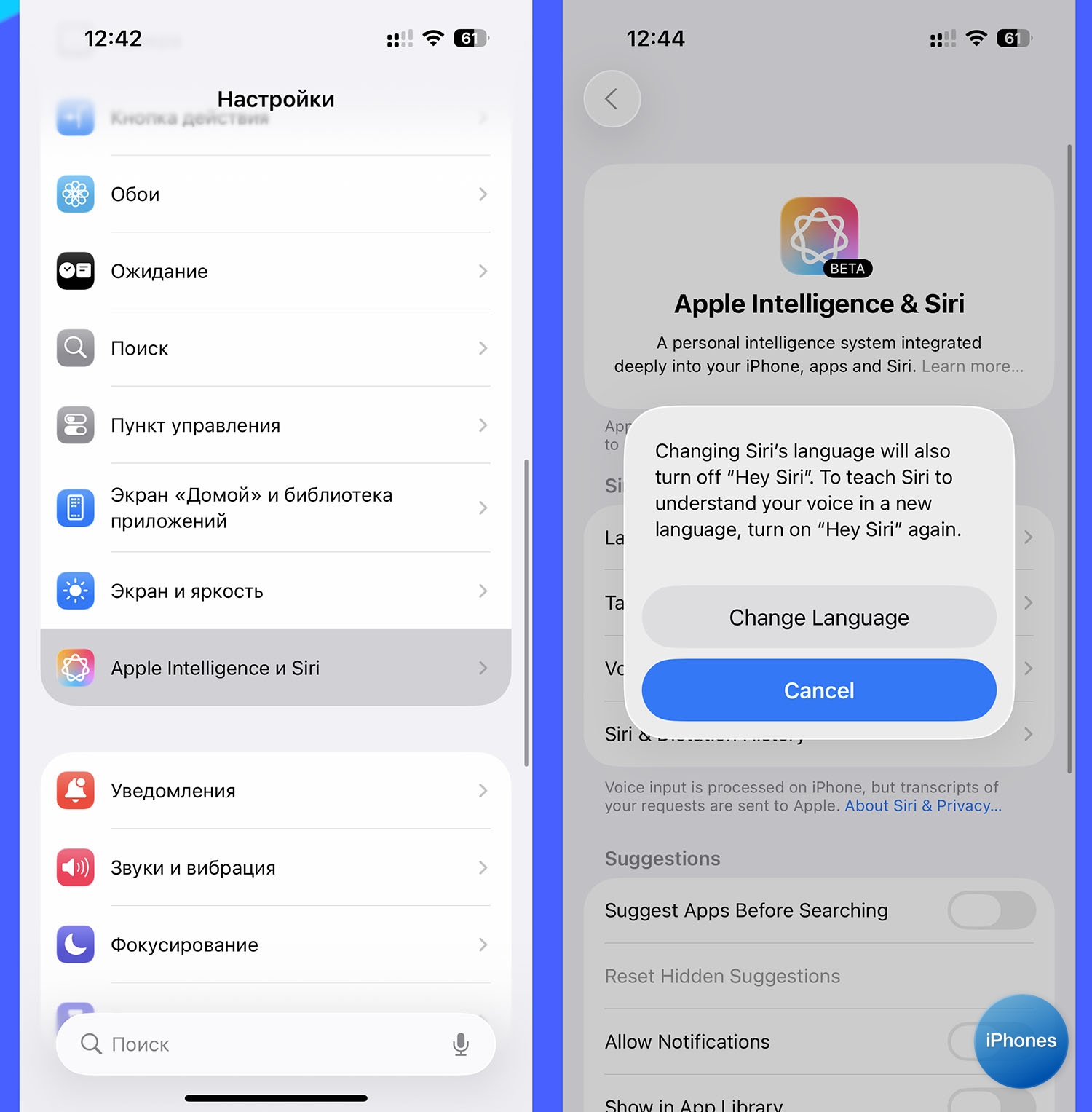
Task: Open the Learn more… link
Action: pyautogui.click(x=972, y=366)
